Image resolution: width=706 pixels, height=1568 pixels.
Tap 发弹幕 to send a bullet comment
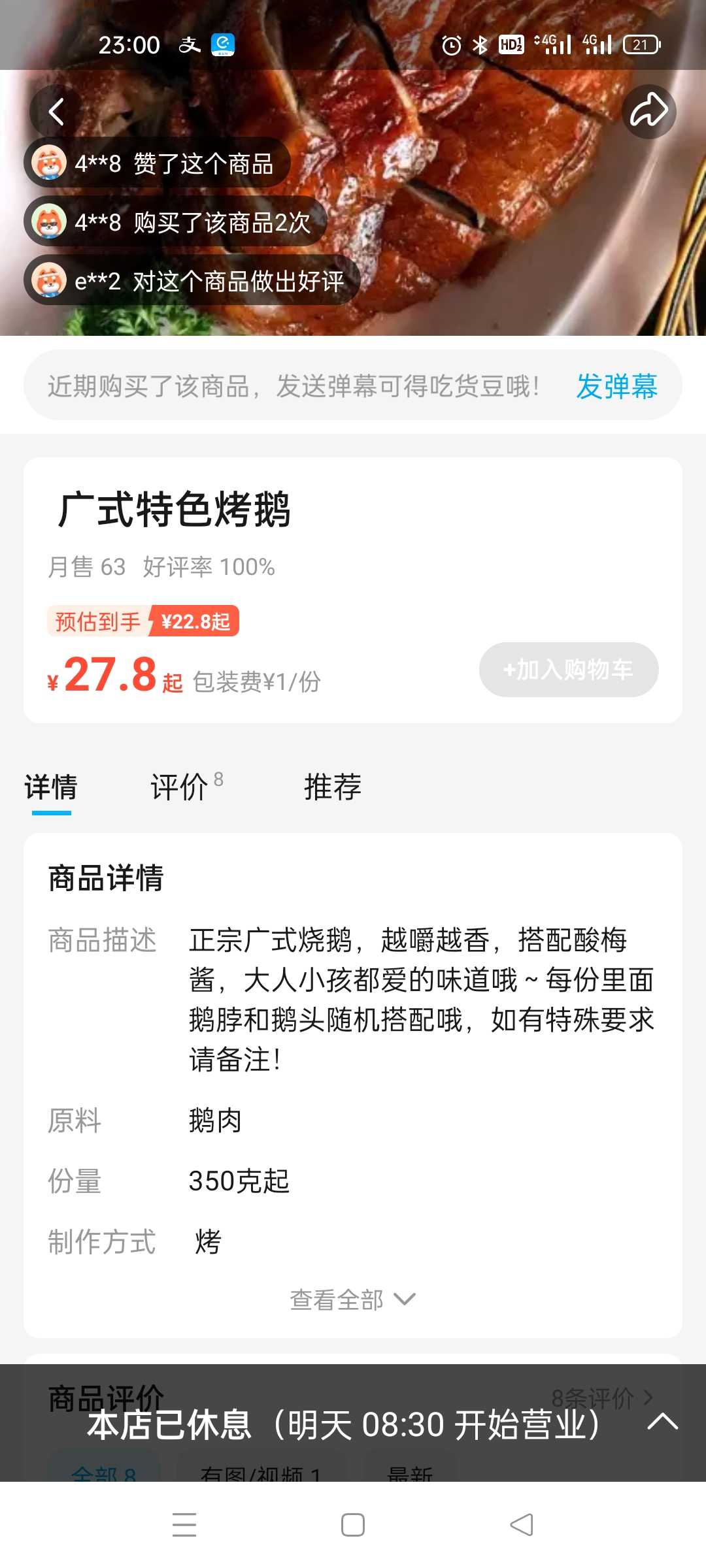(616, 386)
